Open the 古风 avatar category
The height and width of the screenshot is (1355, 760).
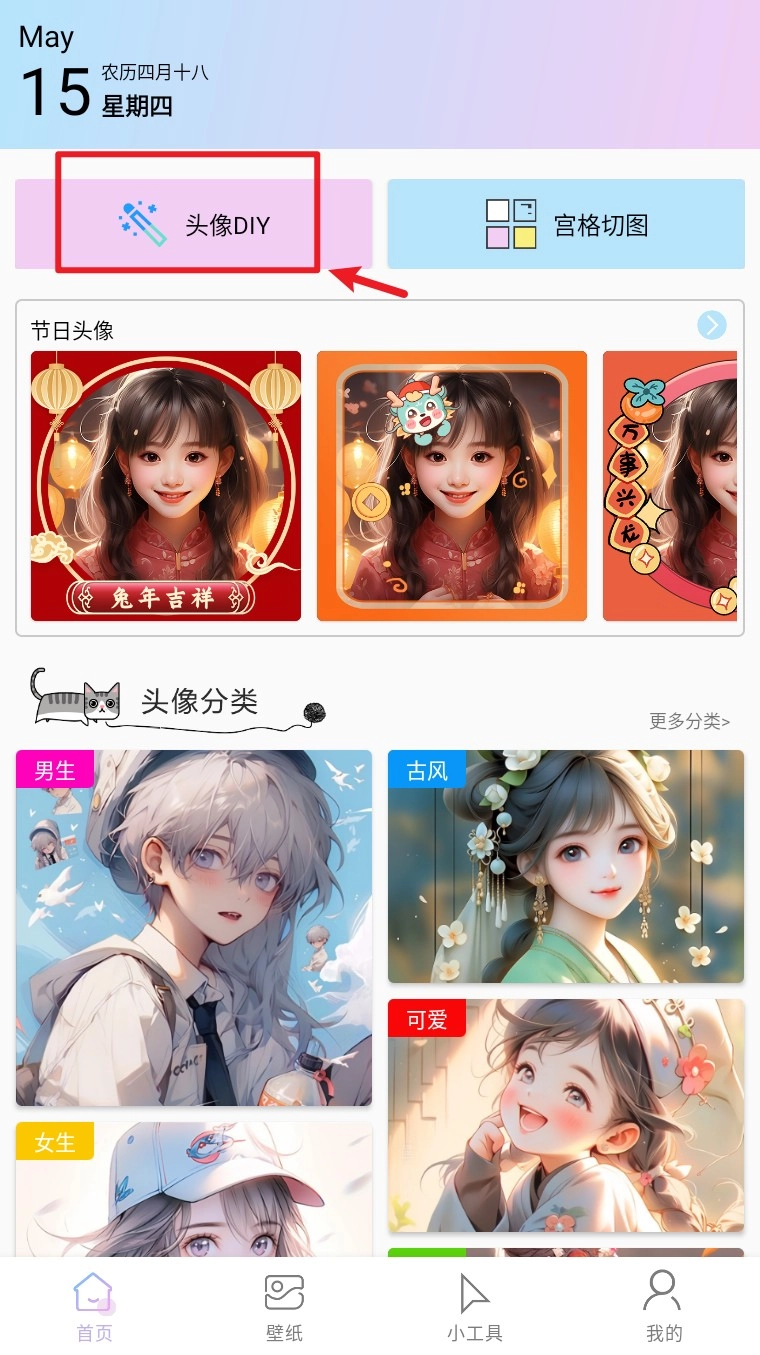pyautogui.click(x=566, y=866)
